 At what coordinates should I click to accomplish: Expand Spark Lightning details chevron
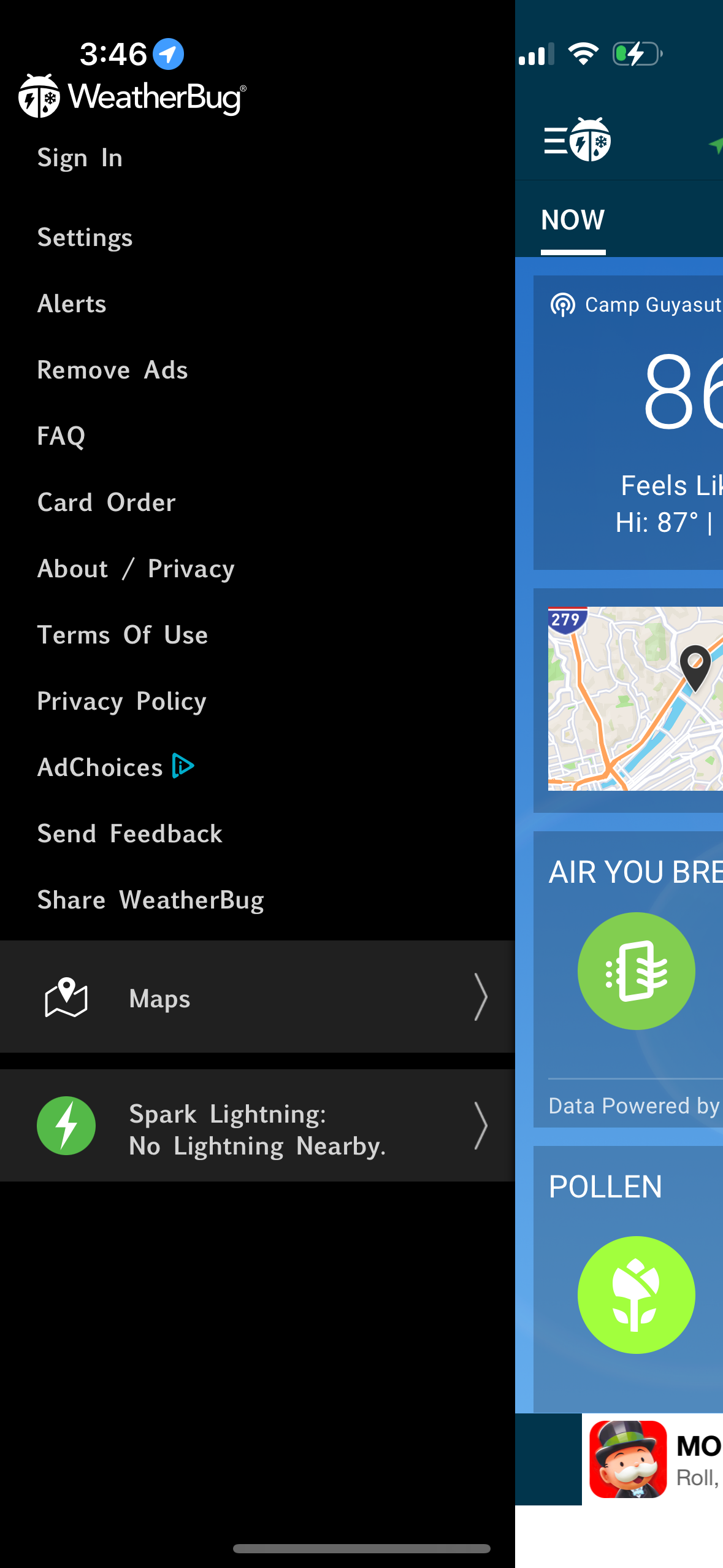(481, 1125)
